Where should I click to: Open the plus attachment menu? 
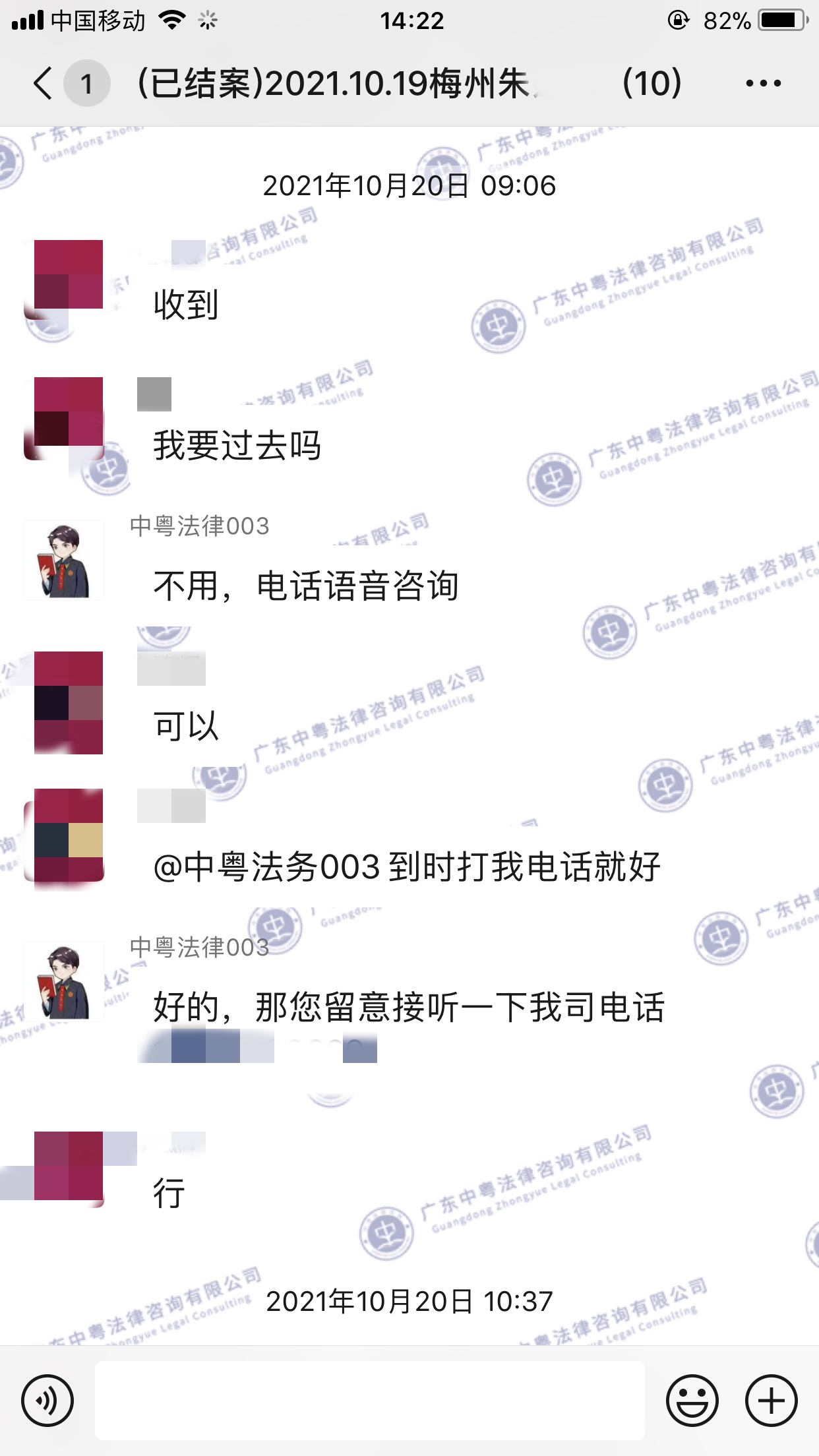click(771, 1400)
